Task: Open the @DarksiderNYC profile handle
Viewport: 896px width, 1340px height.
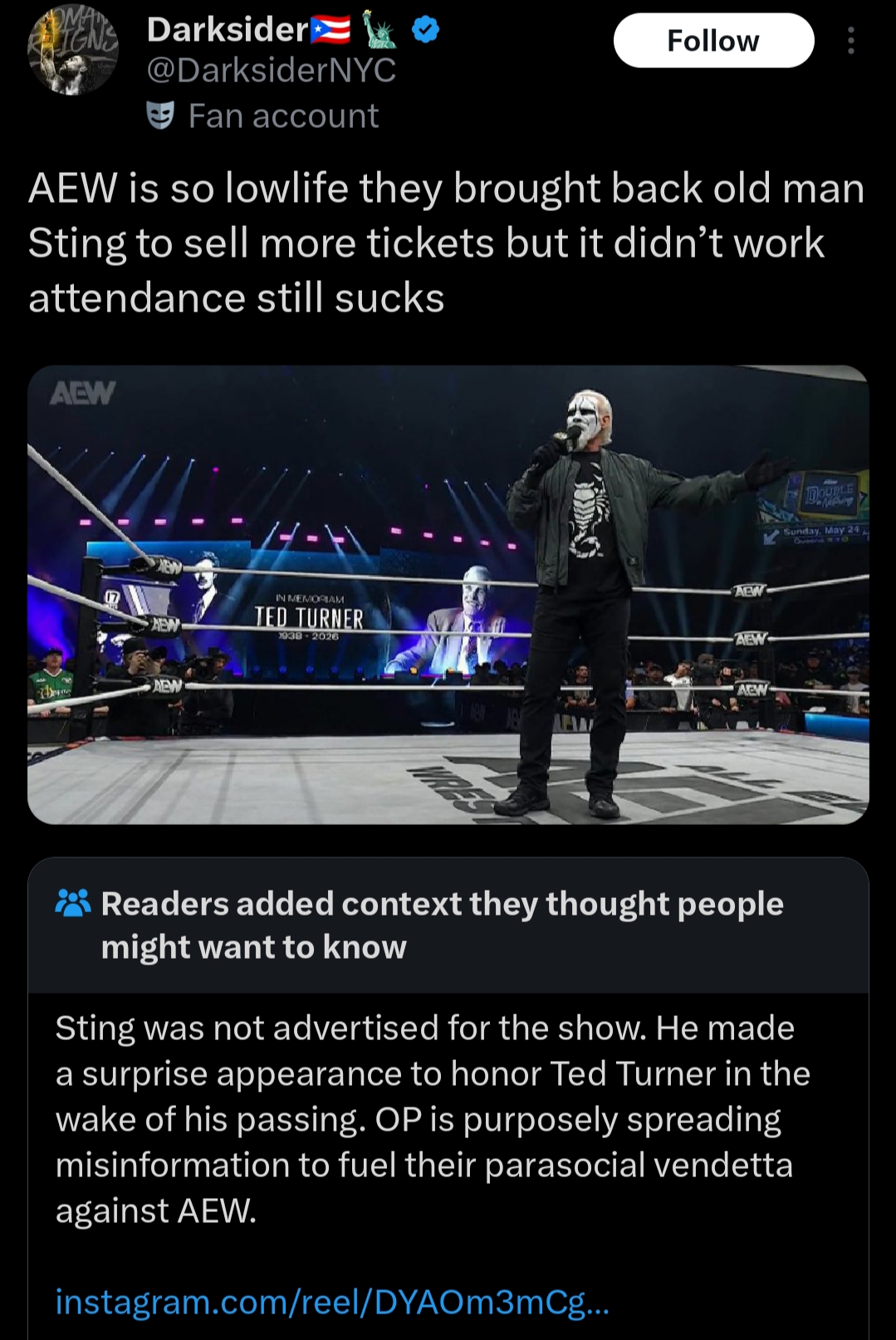Action: [x=272, y=71]
